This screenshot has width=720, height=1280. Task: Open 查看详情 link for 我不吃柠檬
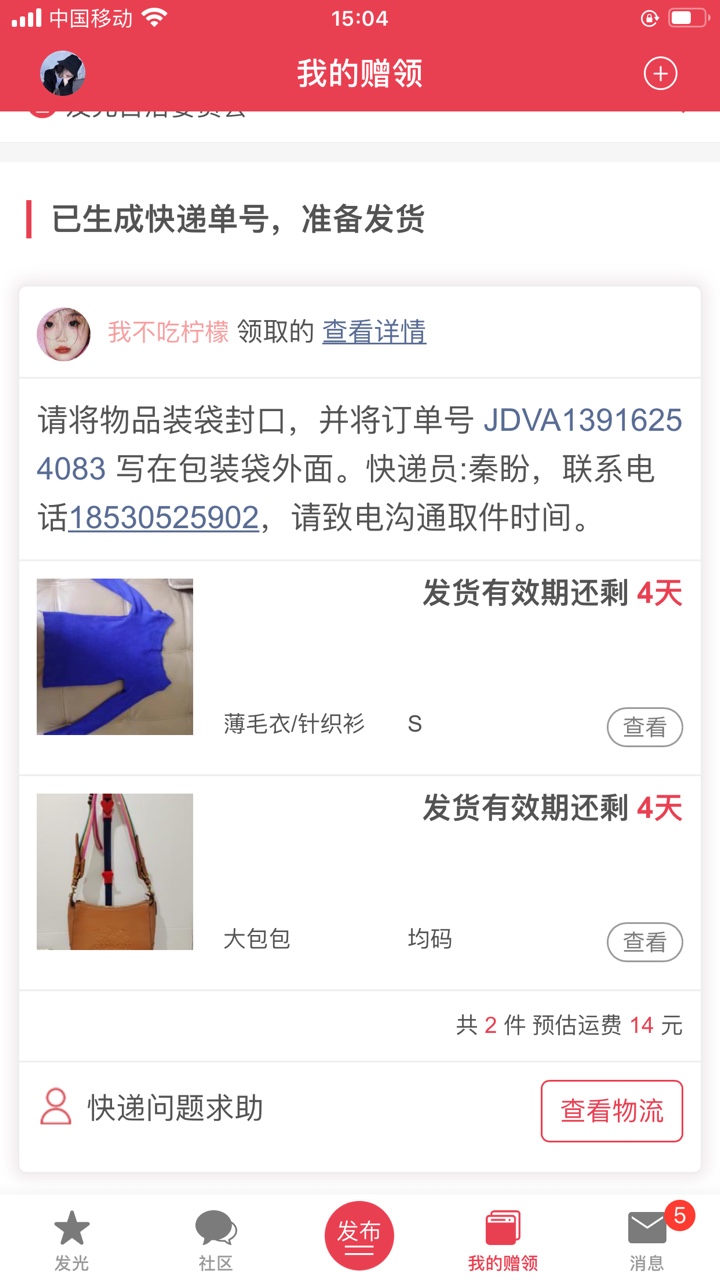pyautogui.click(x=374, y=332)
